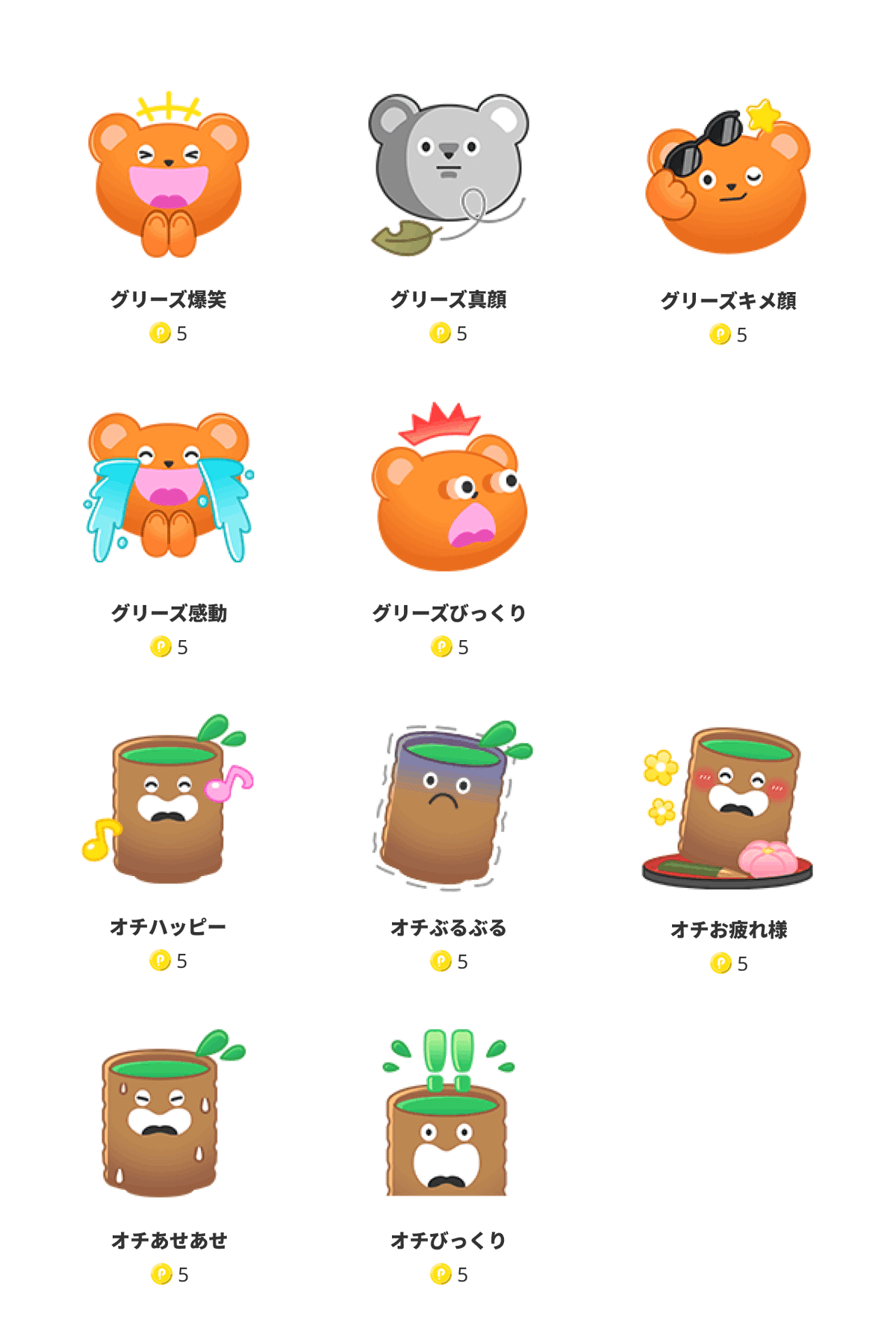896x1325 pixels.
Task: Open the グリーズキメ顔 sticker name link
Action: [x=732, y=298]
